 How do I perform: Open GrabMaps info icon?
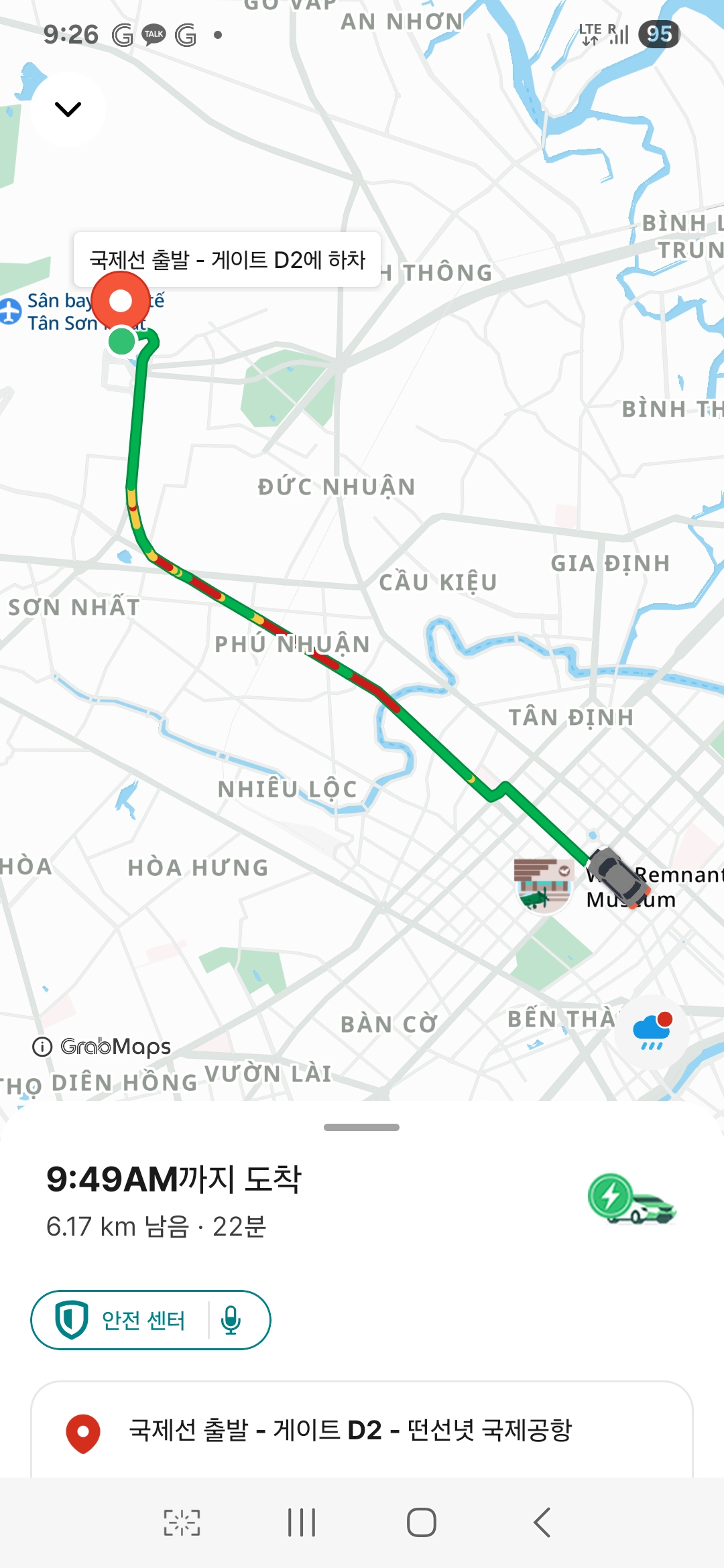point(42,1047)
